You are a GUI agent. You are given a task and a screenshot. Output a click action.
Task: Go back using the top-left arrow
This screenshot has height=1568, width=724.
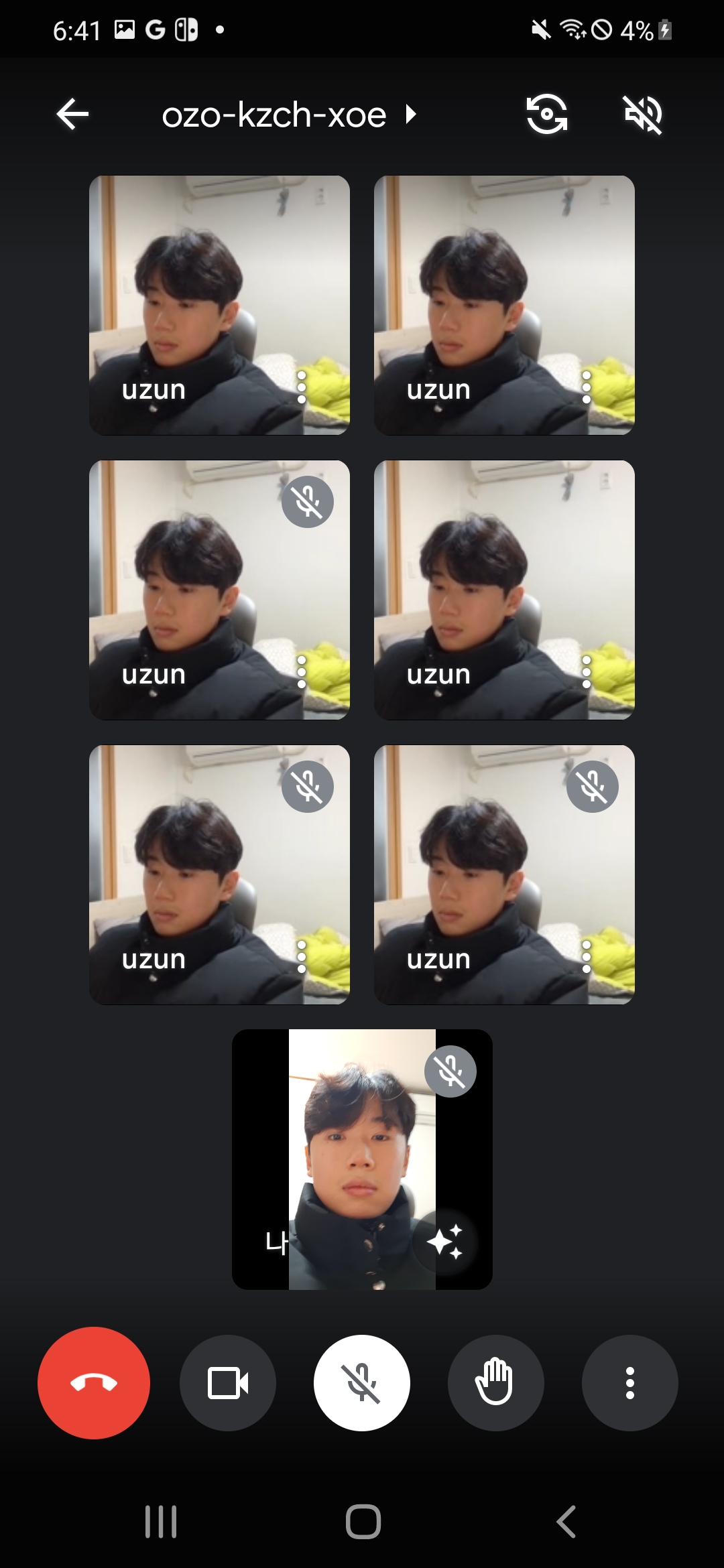[x=72, y=115]
